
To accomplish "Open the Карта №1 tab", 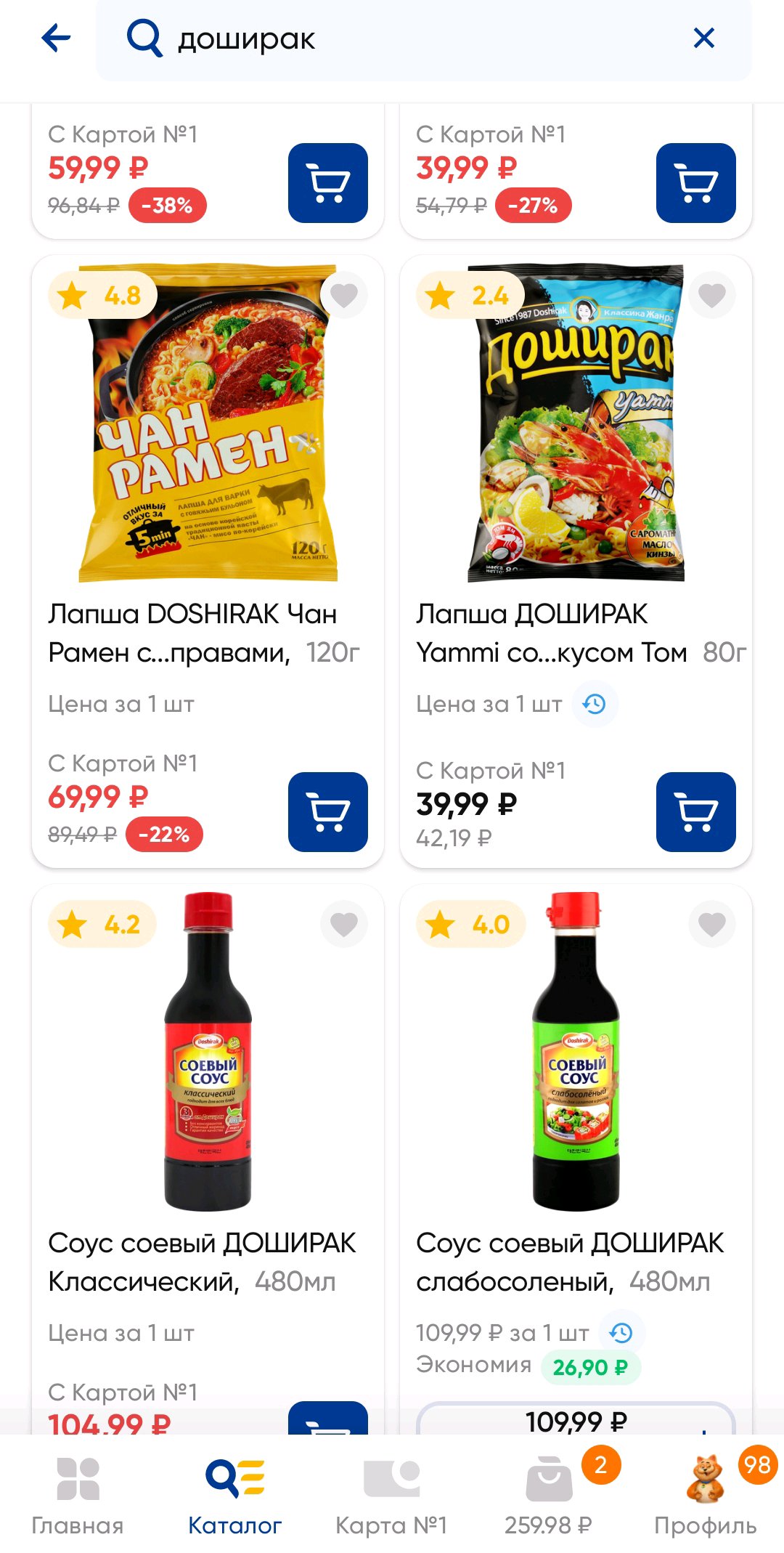I will click(391, 1496).
